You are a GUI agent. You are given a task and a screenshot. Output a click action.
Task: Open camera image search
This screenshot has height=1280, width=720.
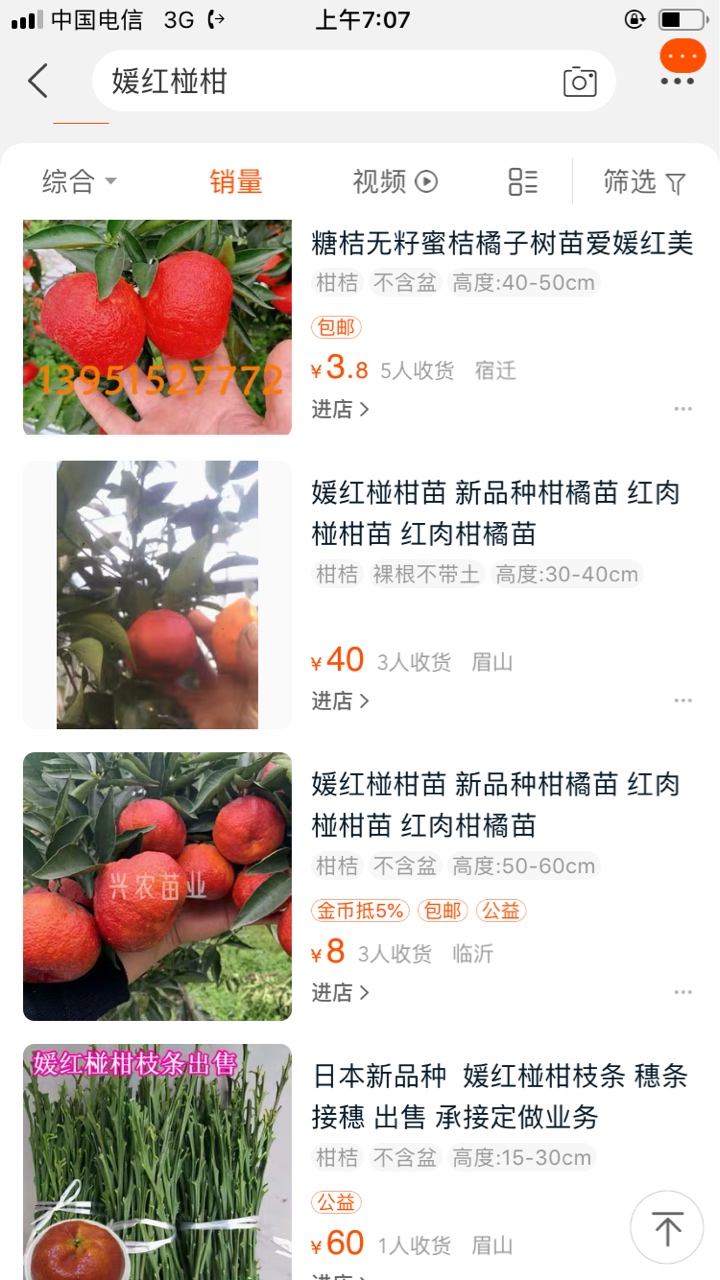click(580, 82)
